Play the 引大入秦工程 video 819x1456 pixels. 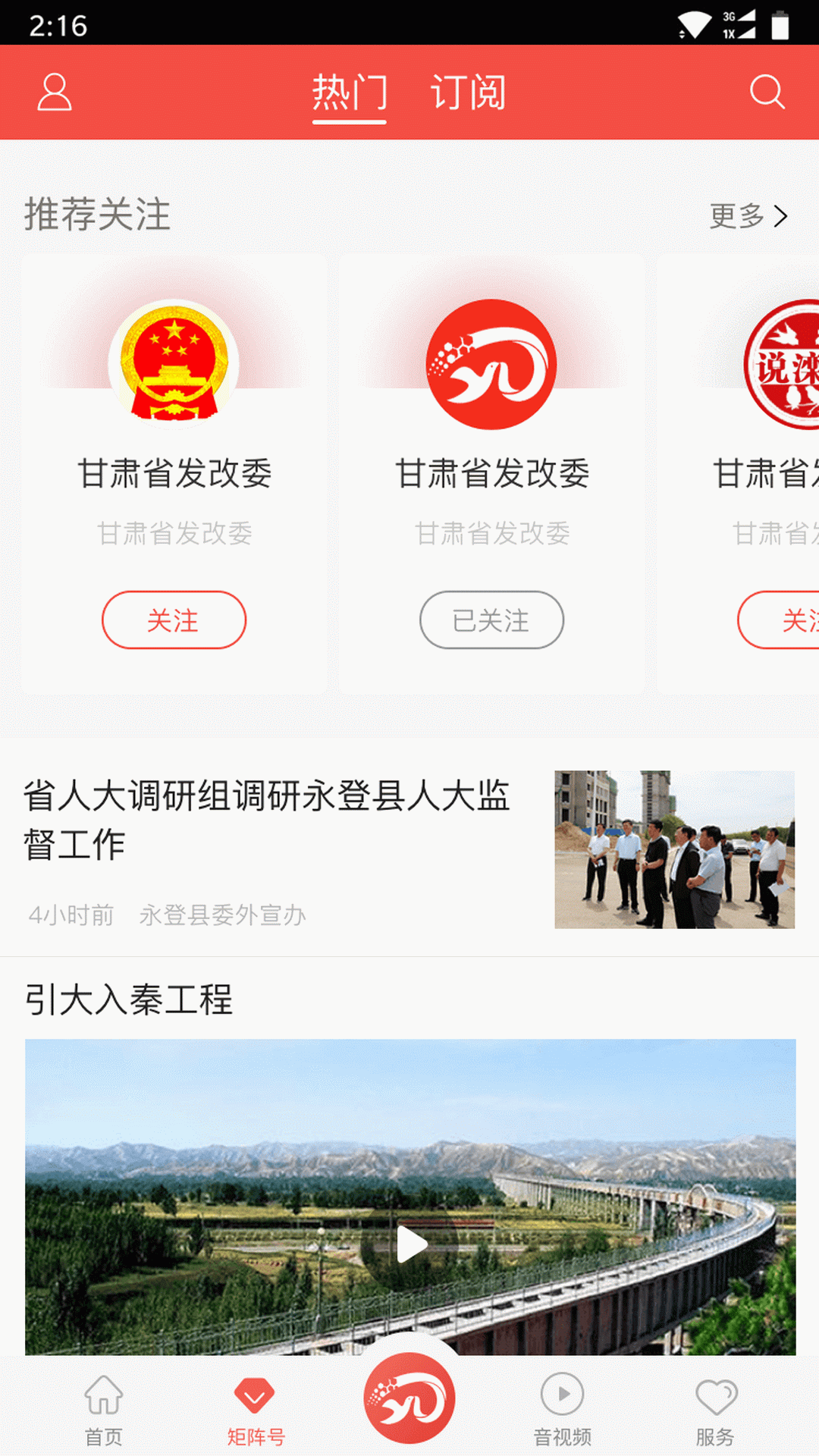411,1244
